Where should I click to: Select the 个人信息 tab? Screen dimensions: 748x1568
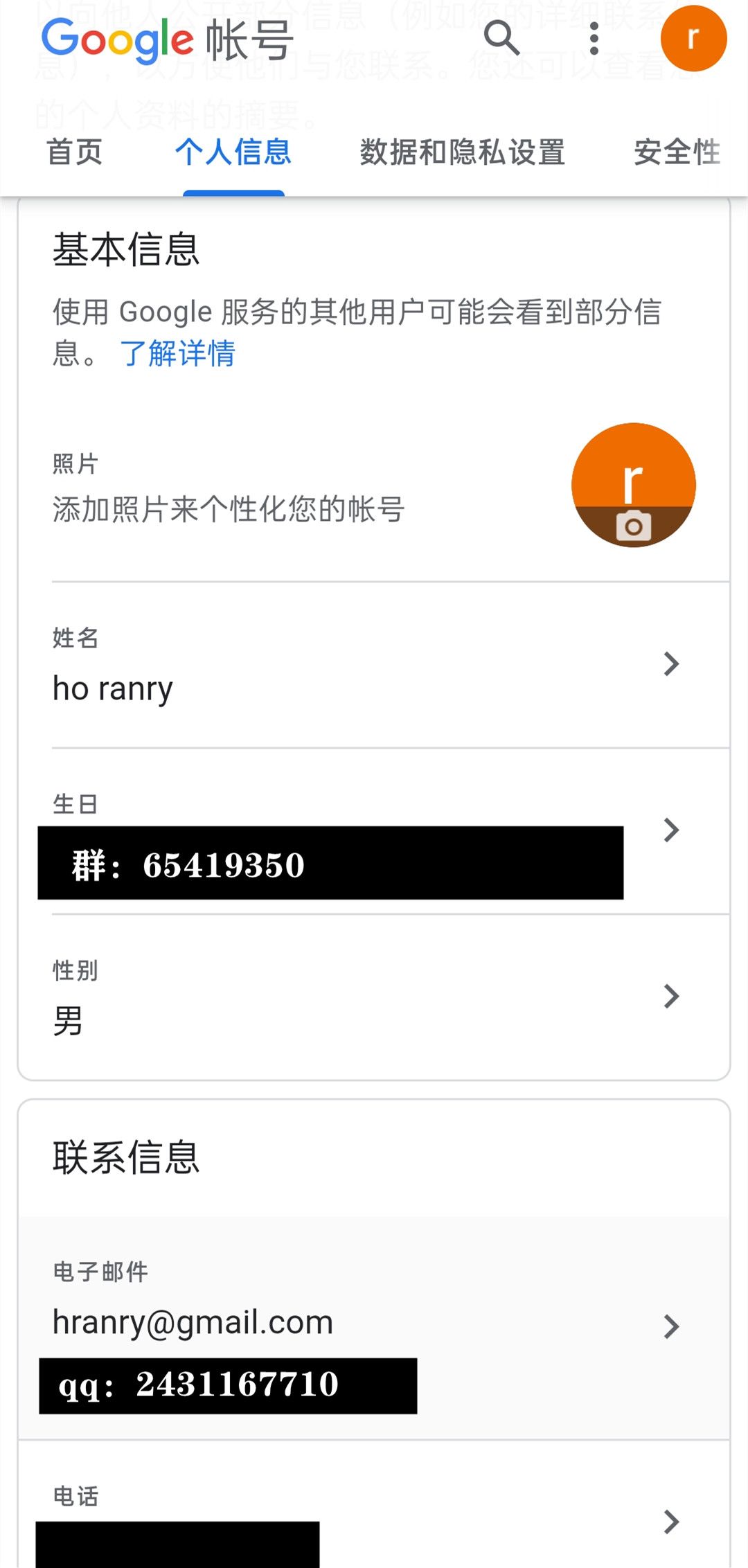pyautogui.click(x=234, y=152)
